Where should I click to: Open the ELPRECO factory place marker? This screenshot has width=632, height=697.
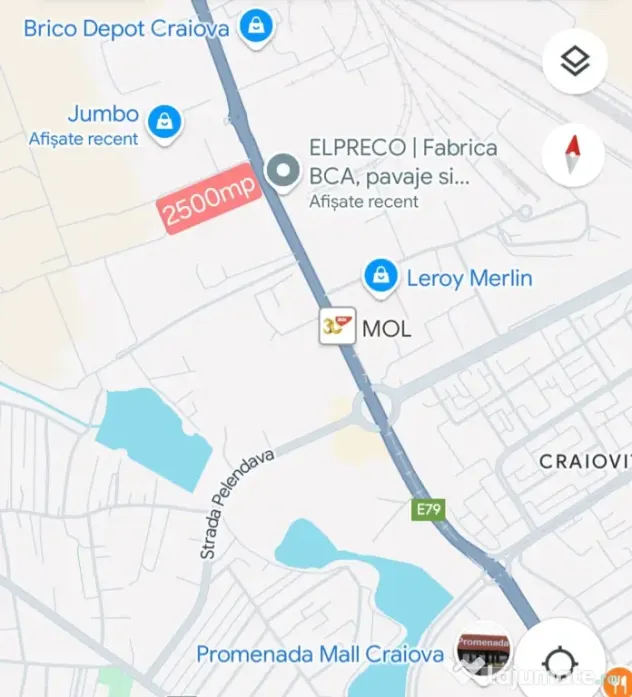click(x=285, y=171)
